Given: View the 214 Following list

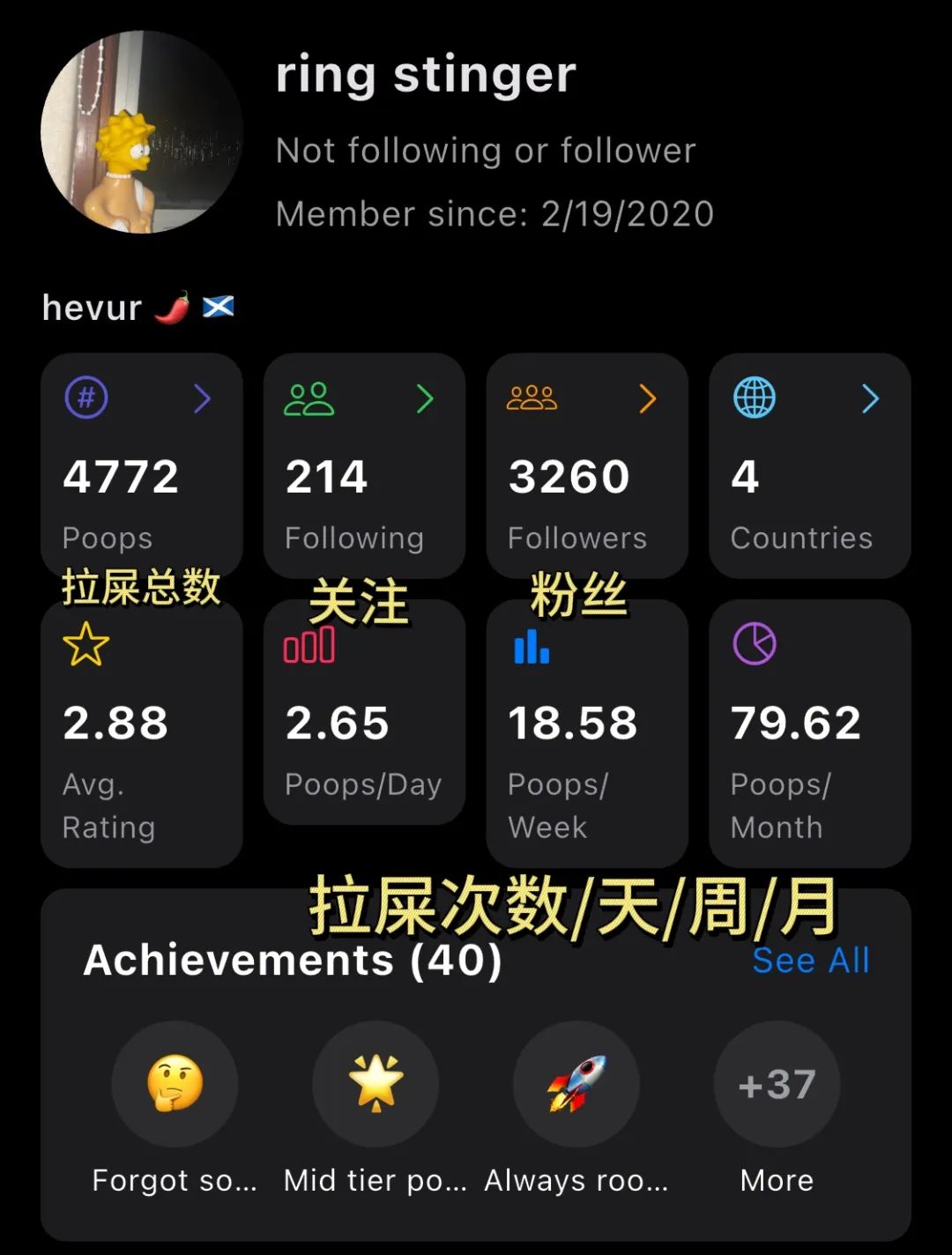Looking at the screenshot, I should tap(364, 464).
